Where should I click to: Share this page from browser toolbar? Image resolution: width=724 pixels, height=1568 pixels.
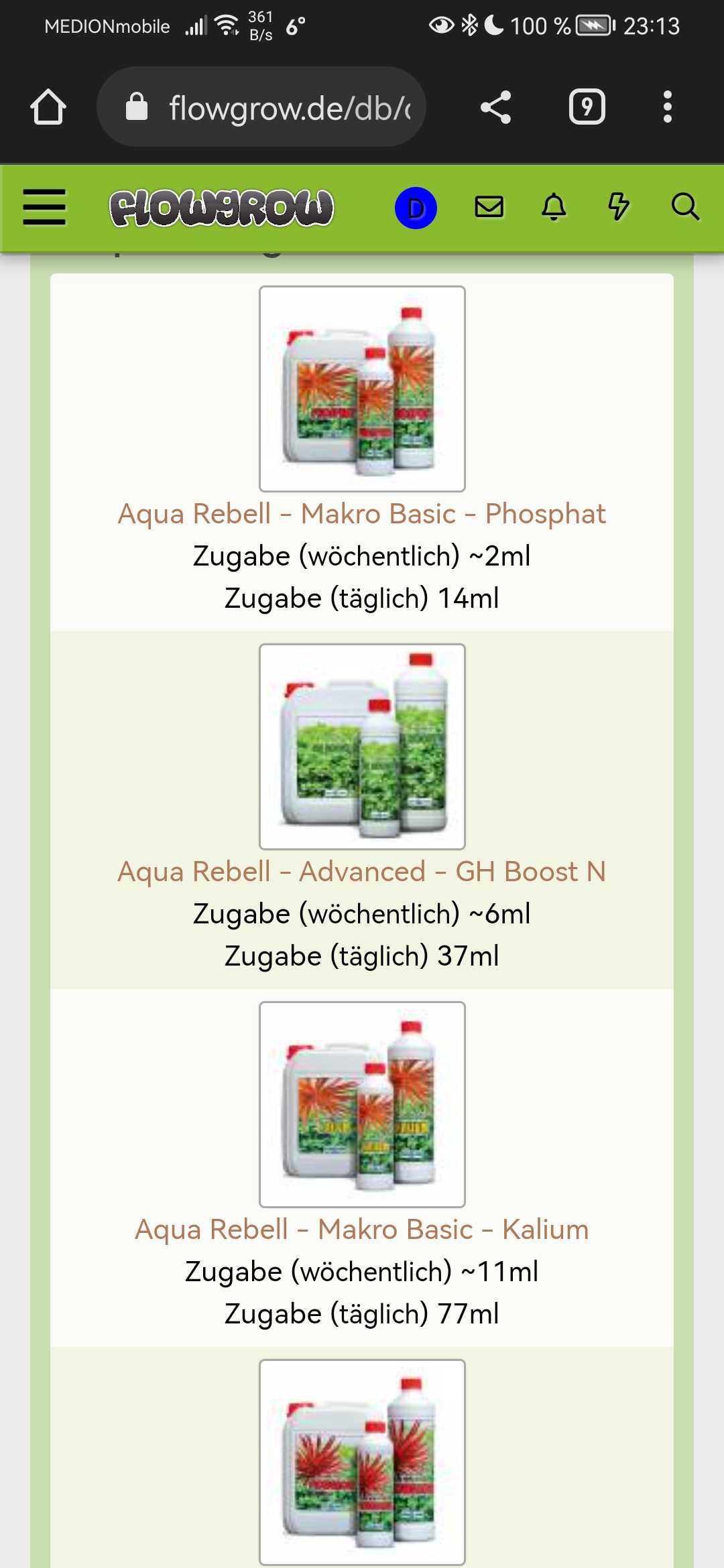click(496, 107)
